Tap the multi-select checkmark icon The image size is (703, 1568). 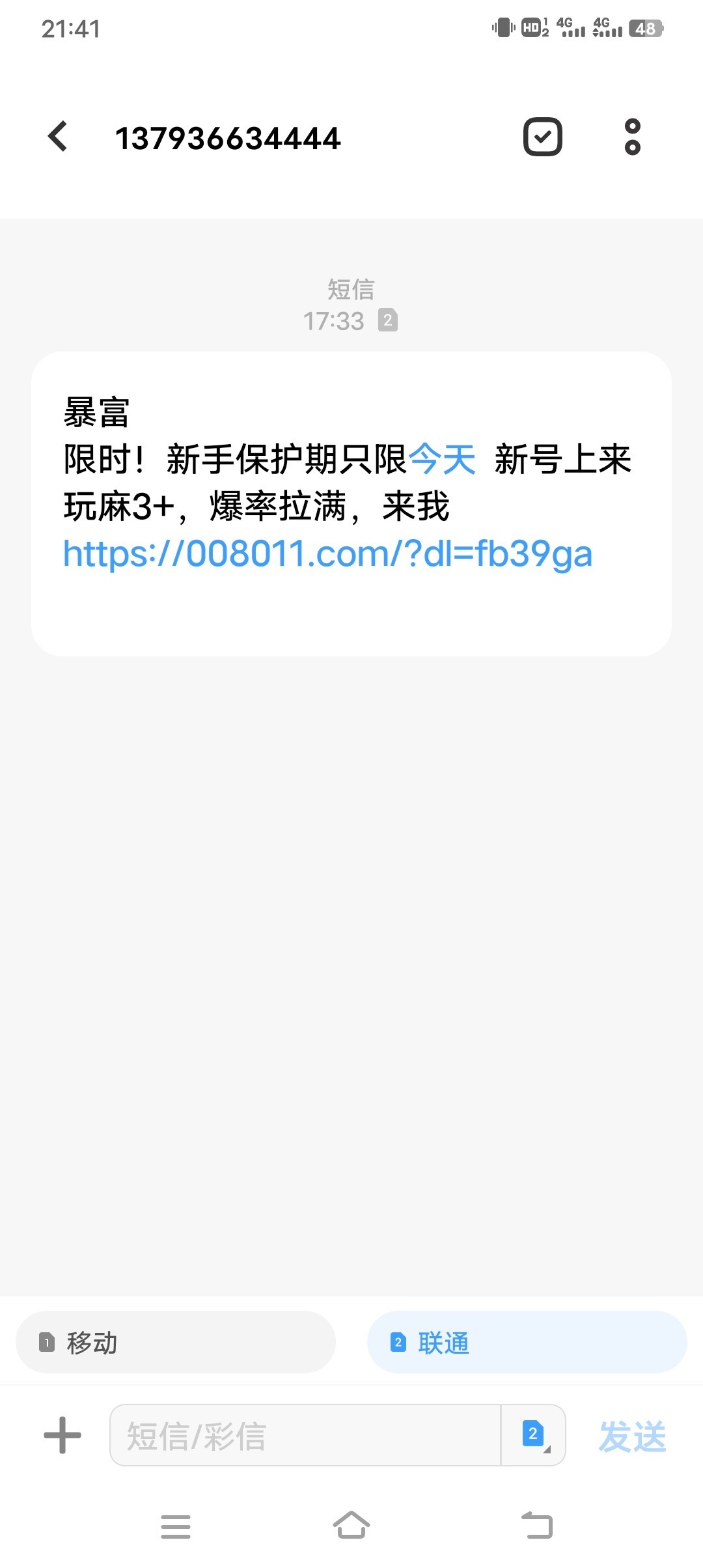[x=543, y=137]
